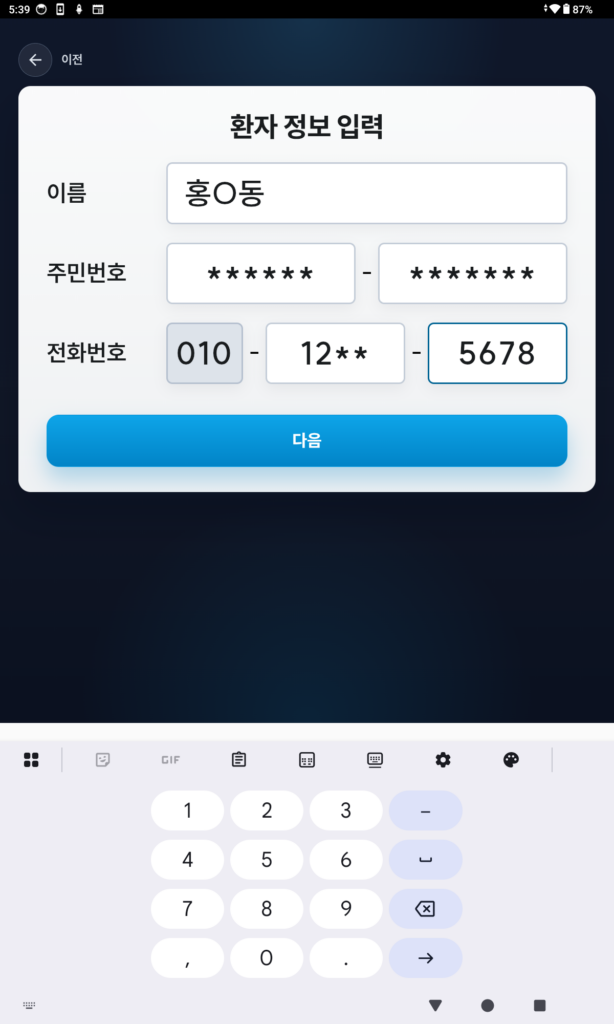Tap the backspace key
The width and height of the screenshot is (614, 1024).
(x=425, y=909)
